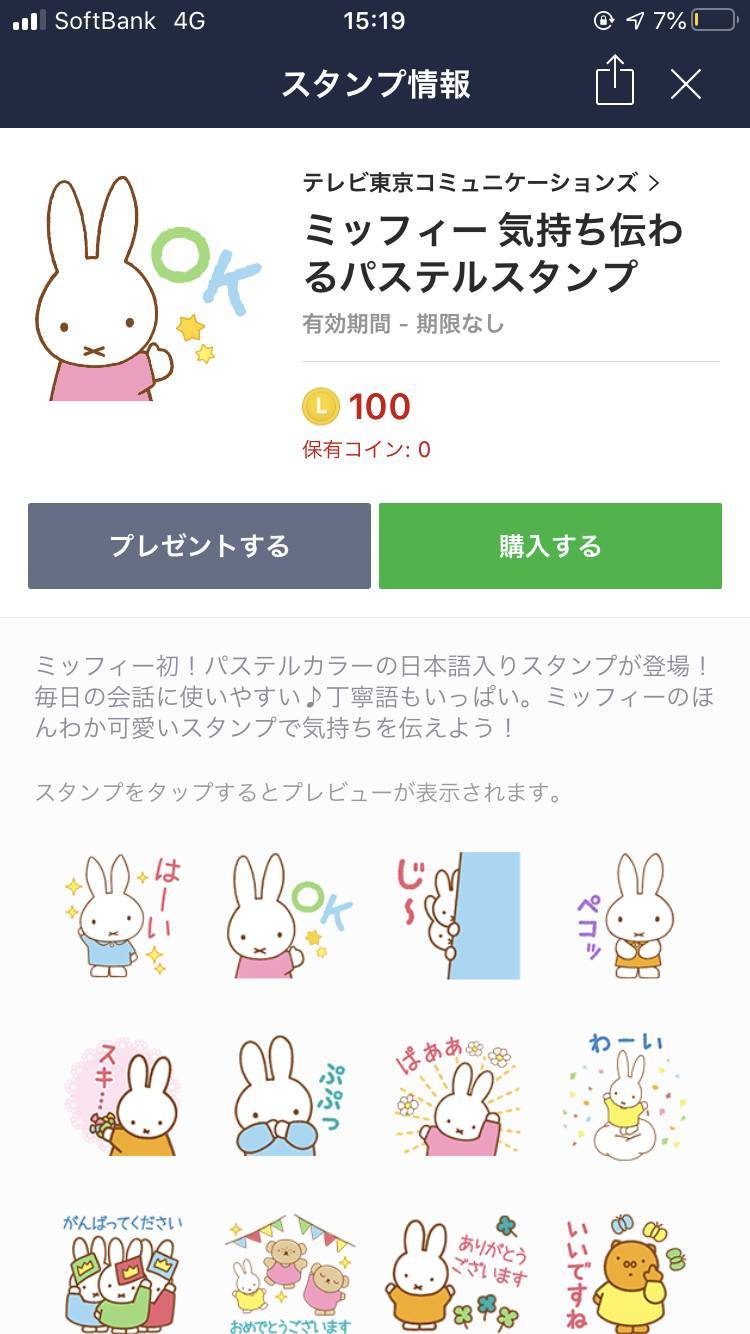
Task: Expand the publisher chevron arrow
Action: (655, 182)
